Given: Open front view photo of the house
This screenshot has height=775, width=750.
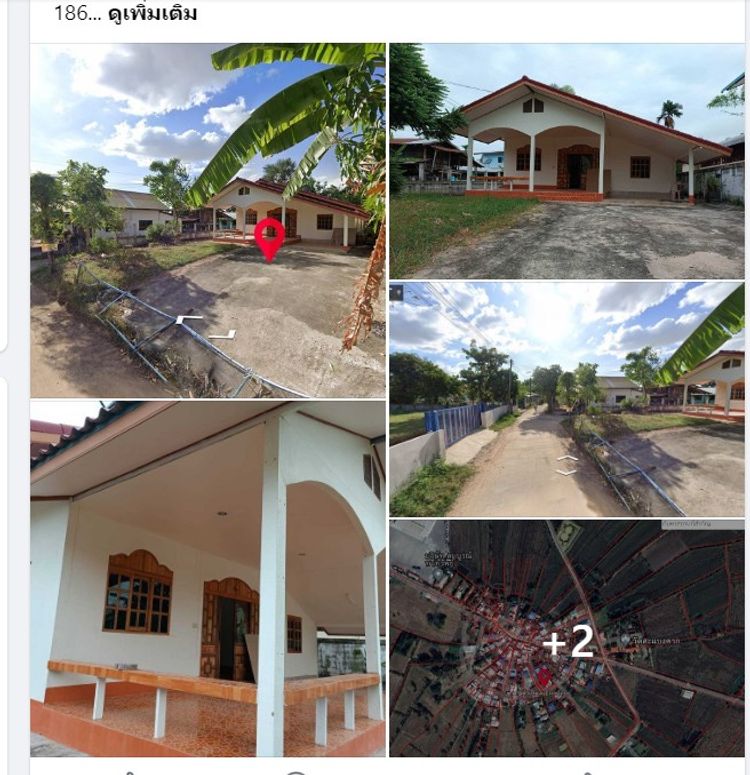Looking at the screenshot, I should point(566,161).
